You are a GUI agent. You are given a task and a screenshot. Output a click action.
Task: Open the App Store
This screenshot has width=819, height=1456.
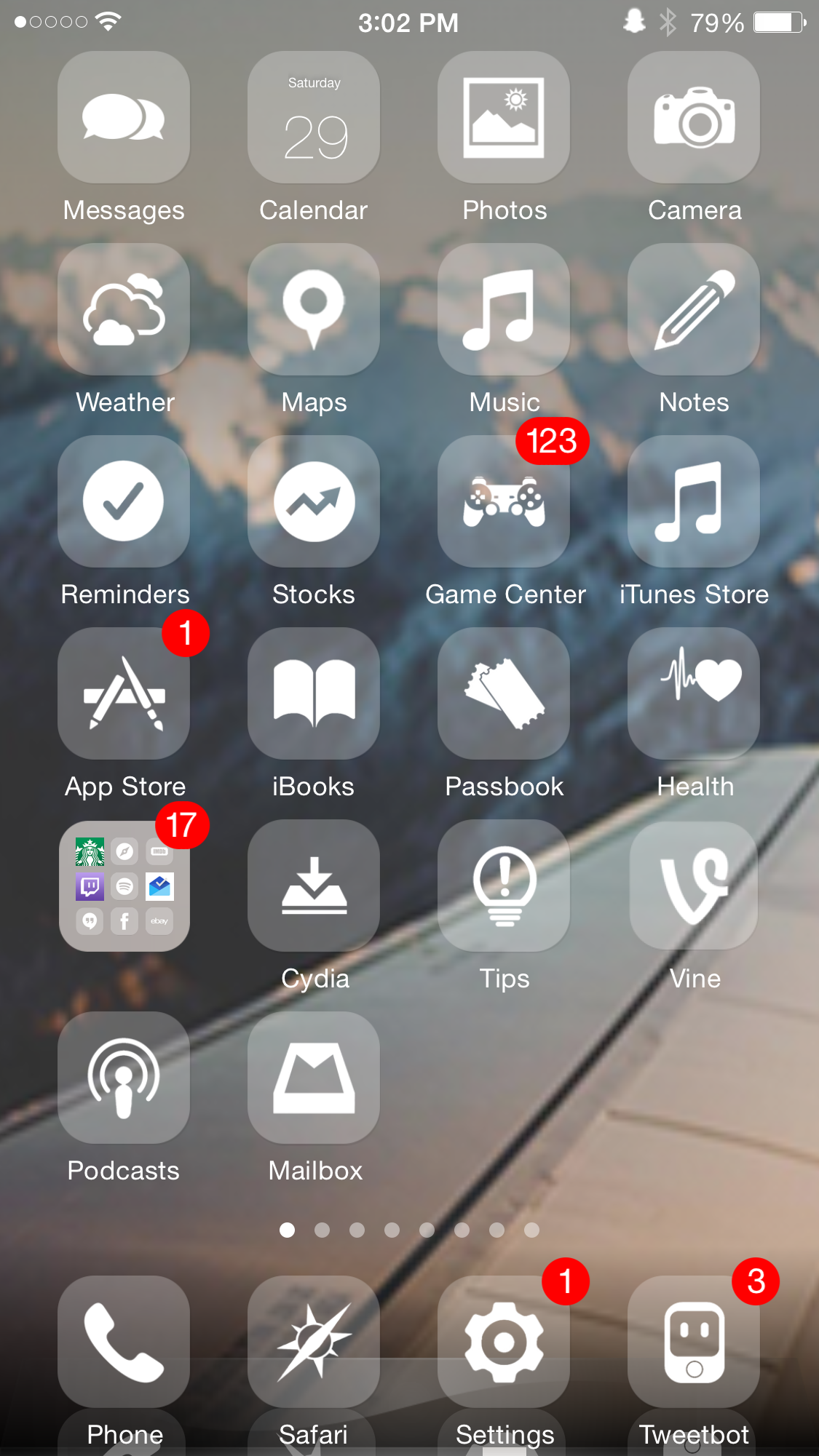[124, 693]
